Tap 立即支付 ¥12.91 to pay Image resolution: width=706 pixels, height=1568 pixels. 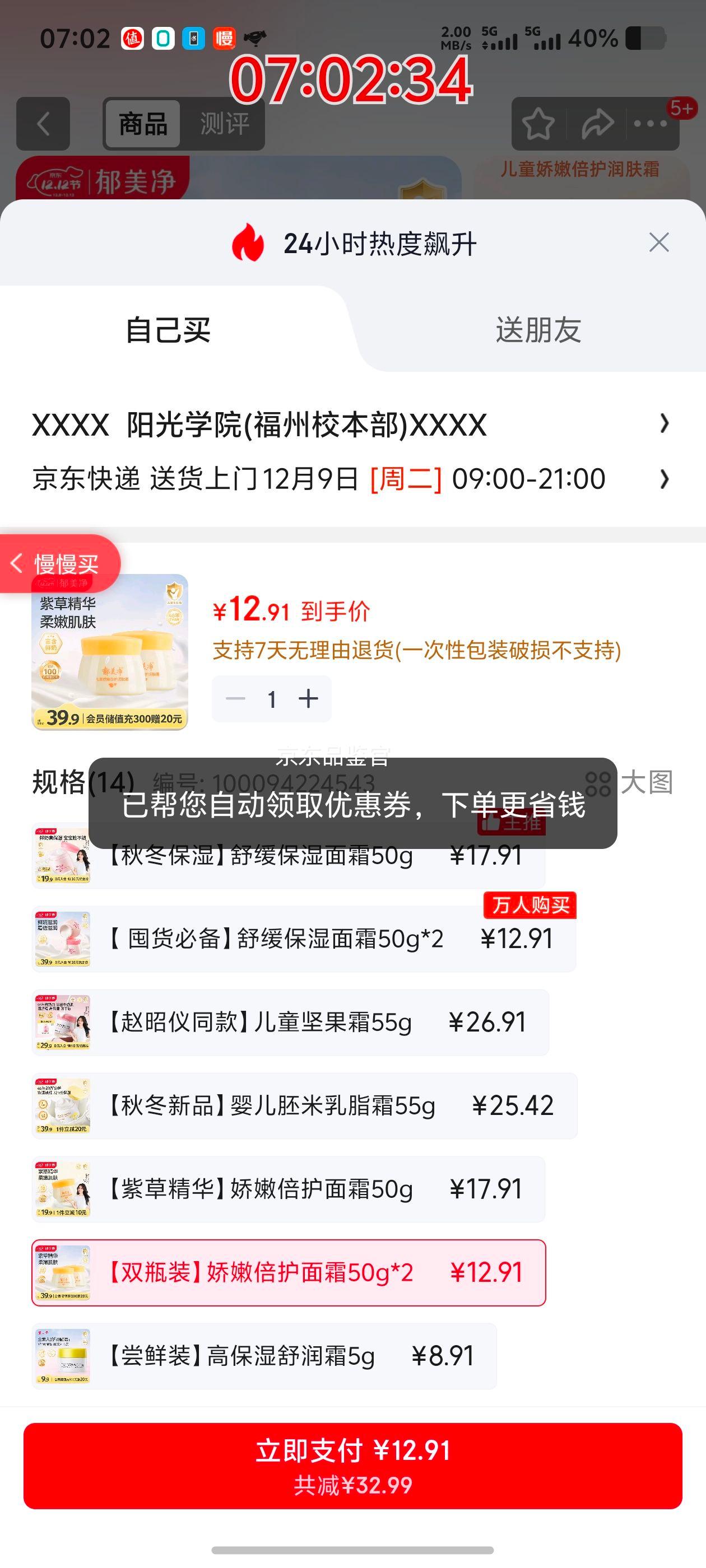(352, 1465)
